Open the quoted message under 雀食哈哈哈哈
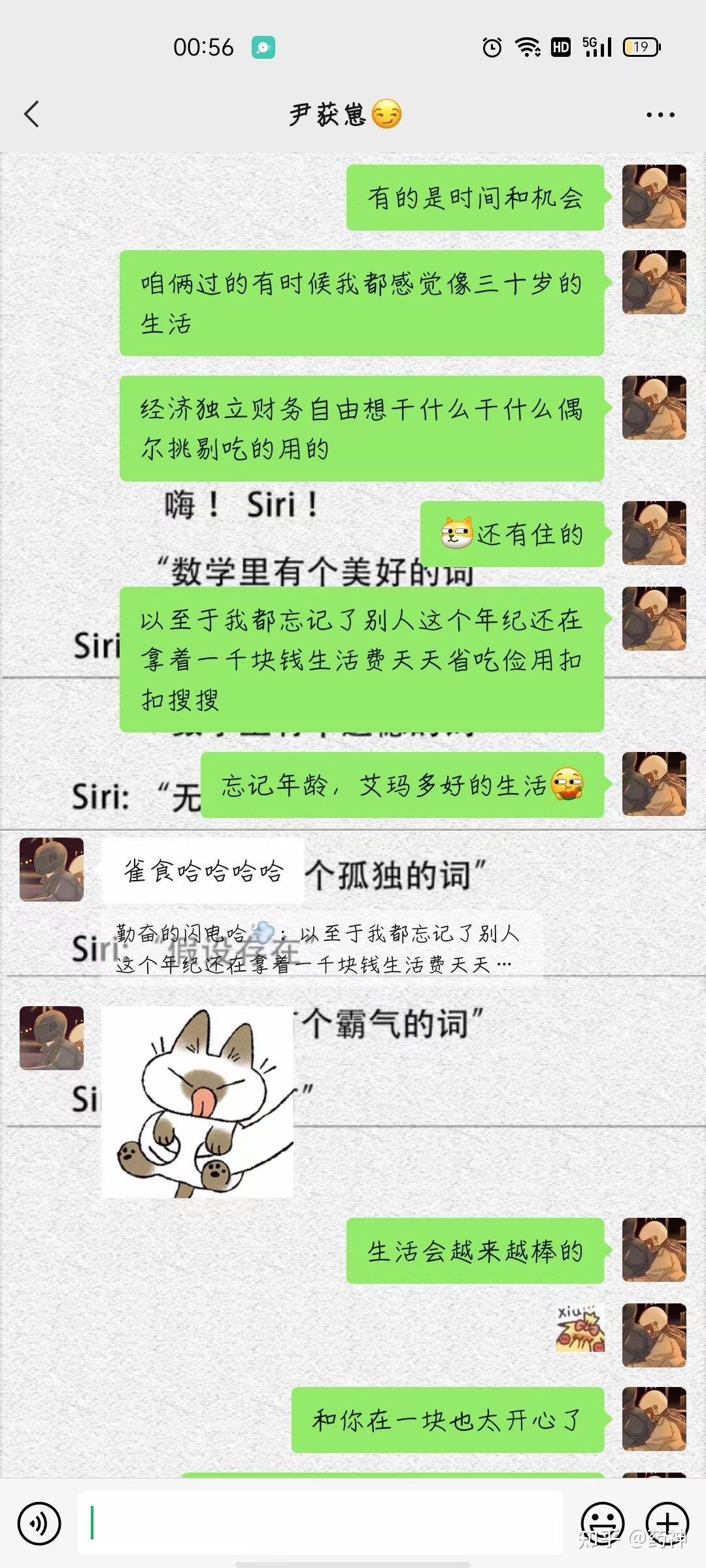706x1568 pixels. click(320, 948)
